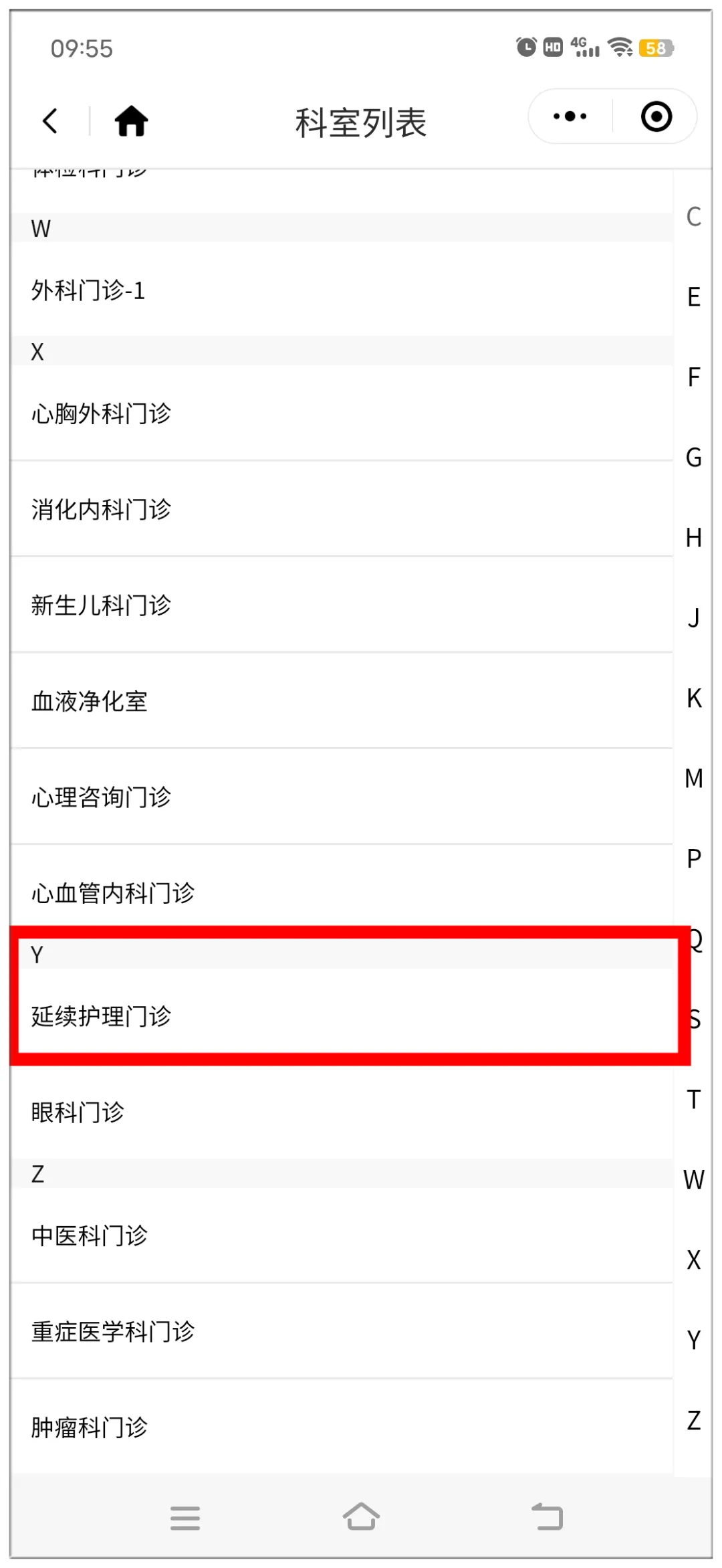Jump to letter M in the index
The width and height of the screenshot is (722, 1568).
coord(693,778)
